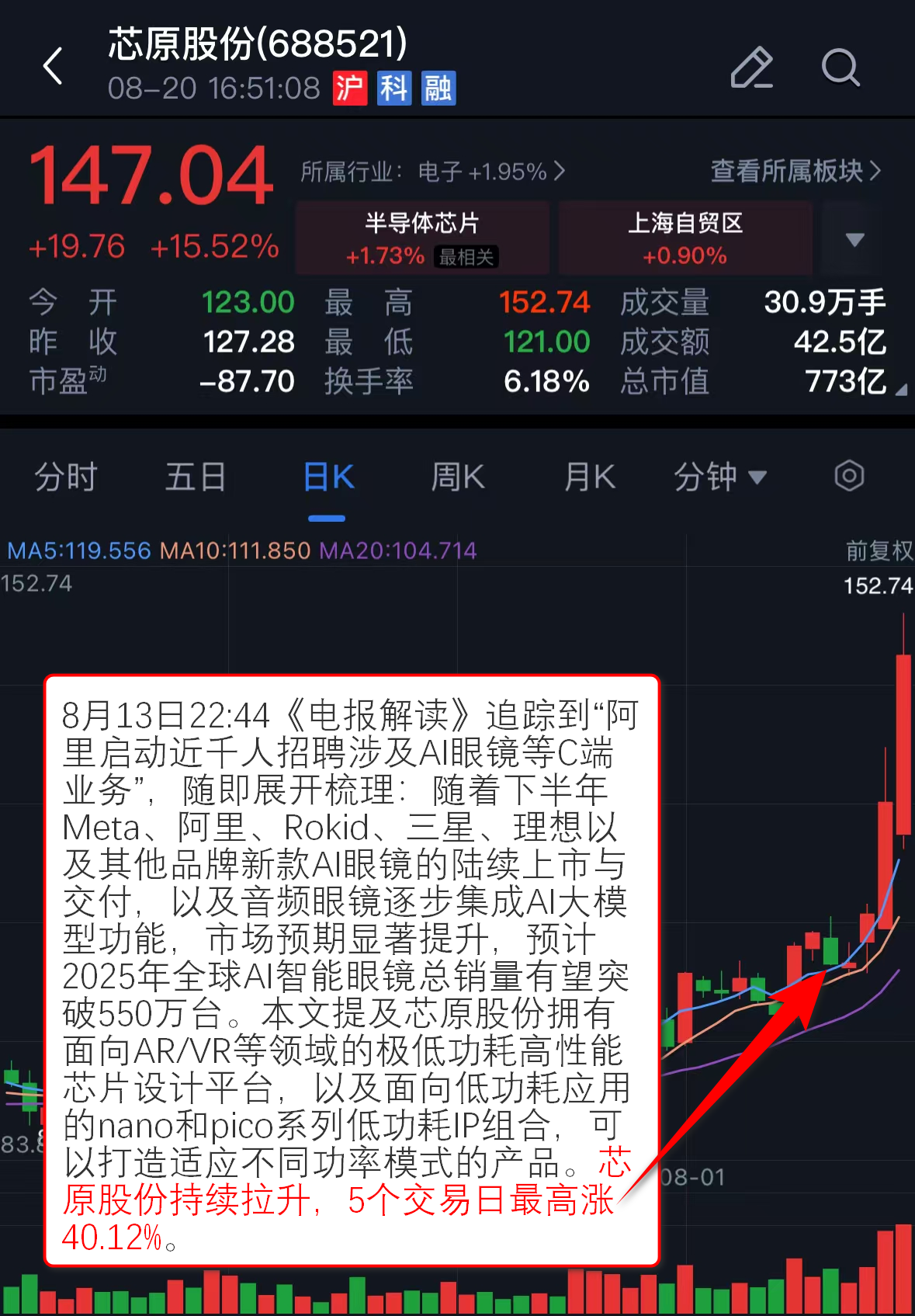Expand more quote details beside 总市值

click(x=900, y=391)
